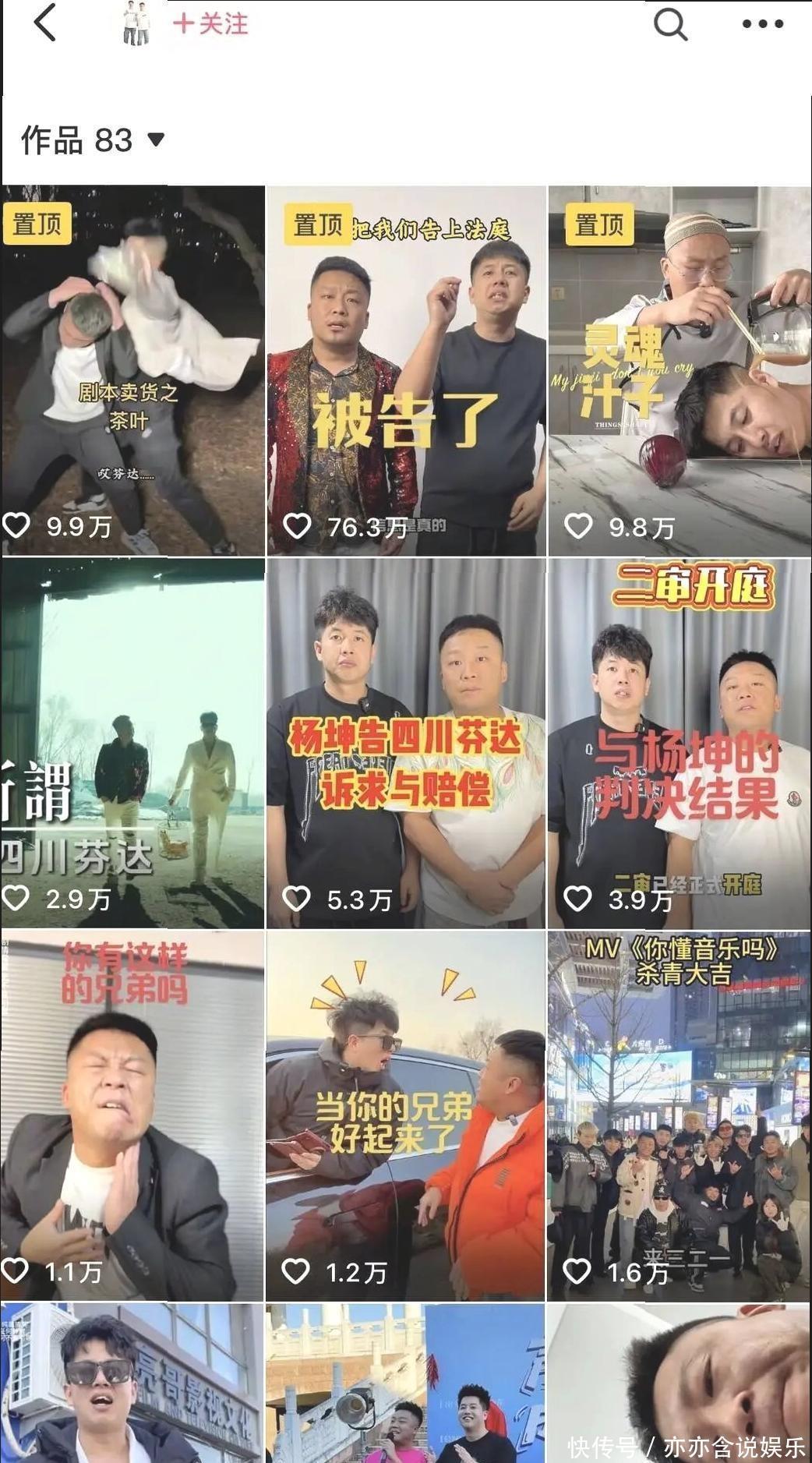Open the profile avatar in the header

[x=136, y=23]
